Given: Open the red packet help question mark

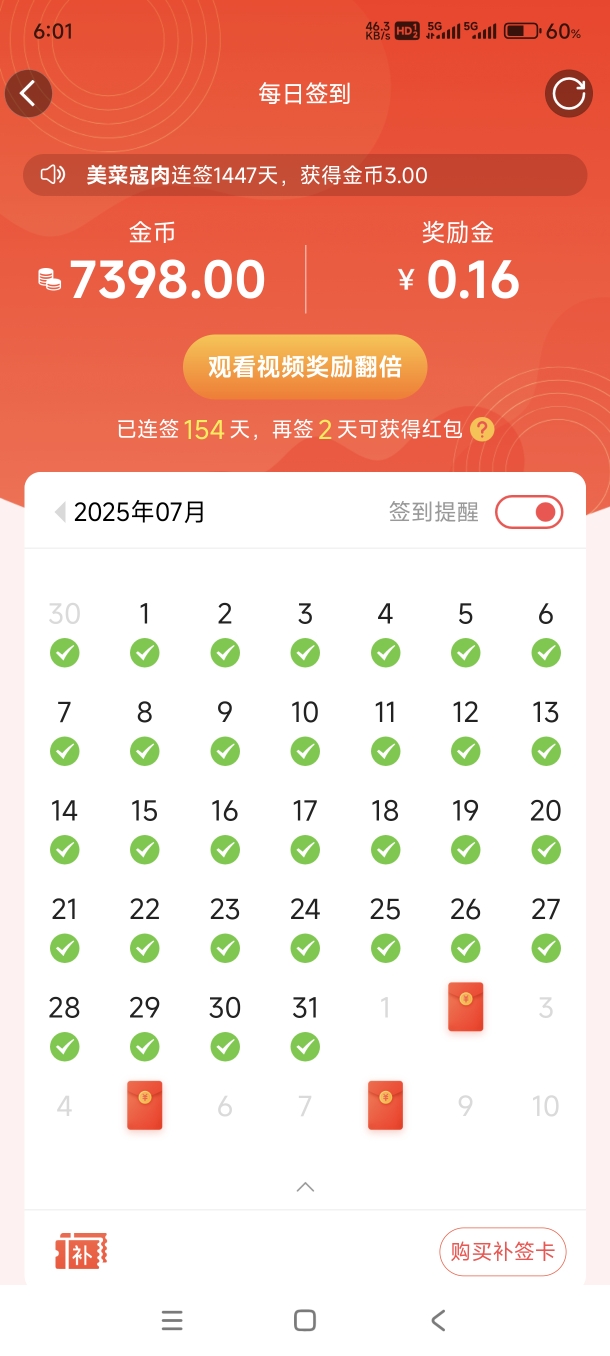Looking at the screenshot, I should (483, 430).
